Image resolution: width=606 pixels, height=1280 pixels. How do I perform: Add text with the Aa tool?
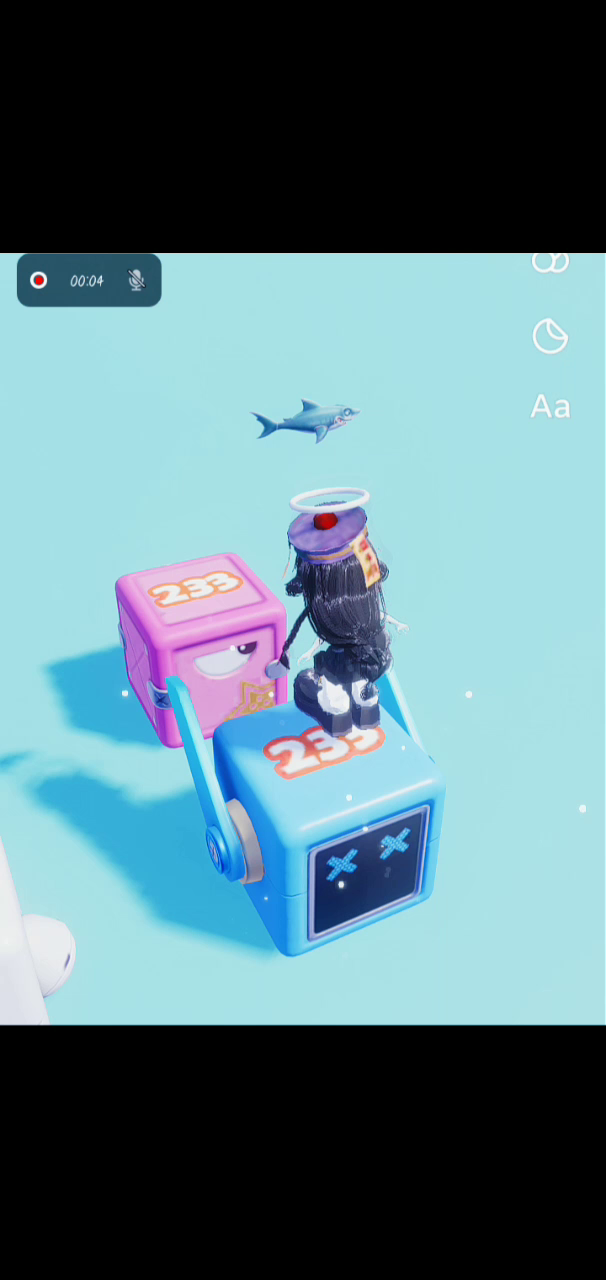pos(550,407)
